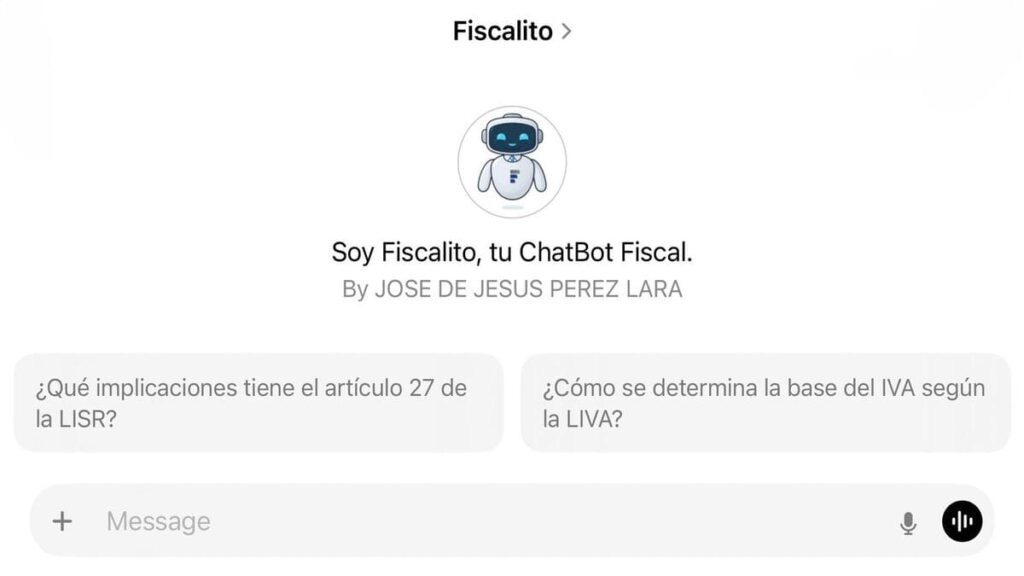1024x576 pixels.
Task: Open the Fiscalito title menu
Action: tap(512, 31)
